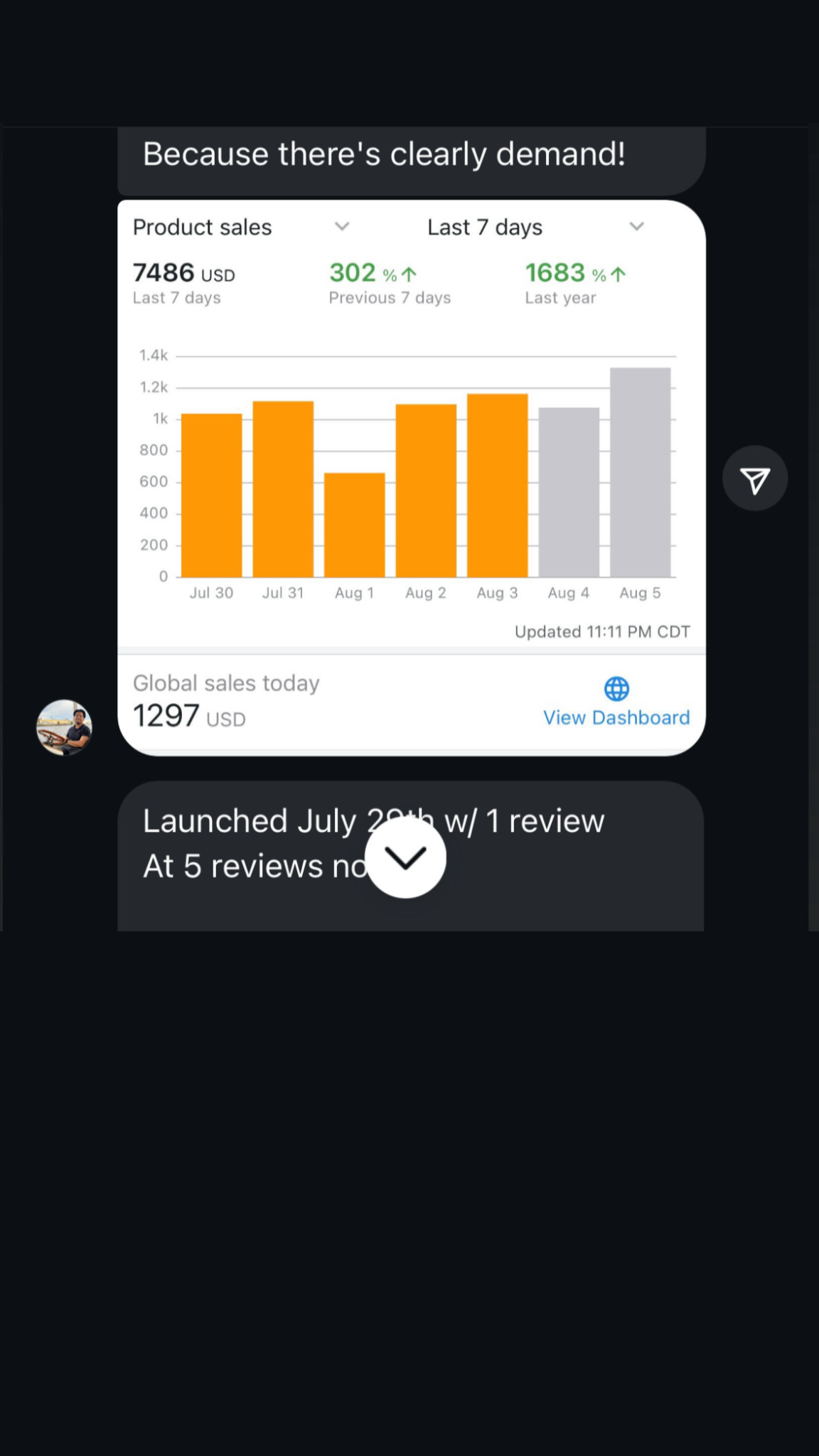Select the green arrow beside 302%

tap(407, 272)
